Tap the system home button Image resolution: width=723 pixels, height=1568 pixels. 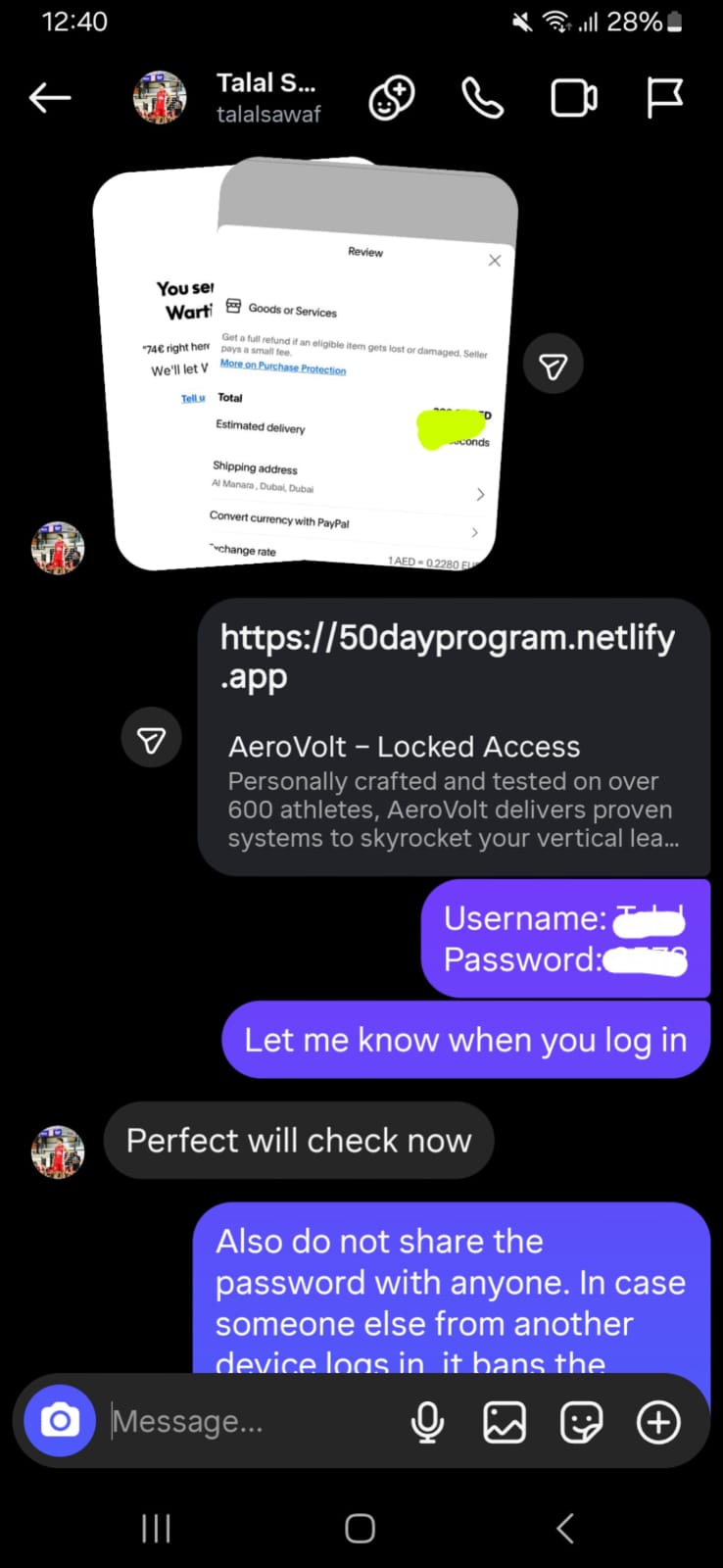360,1528
